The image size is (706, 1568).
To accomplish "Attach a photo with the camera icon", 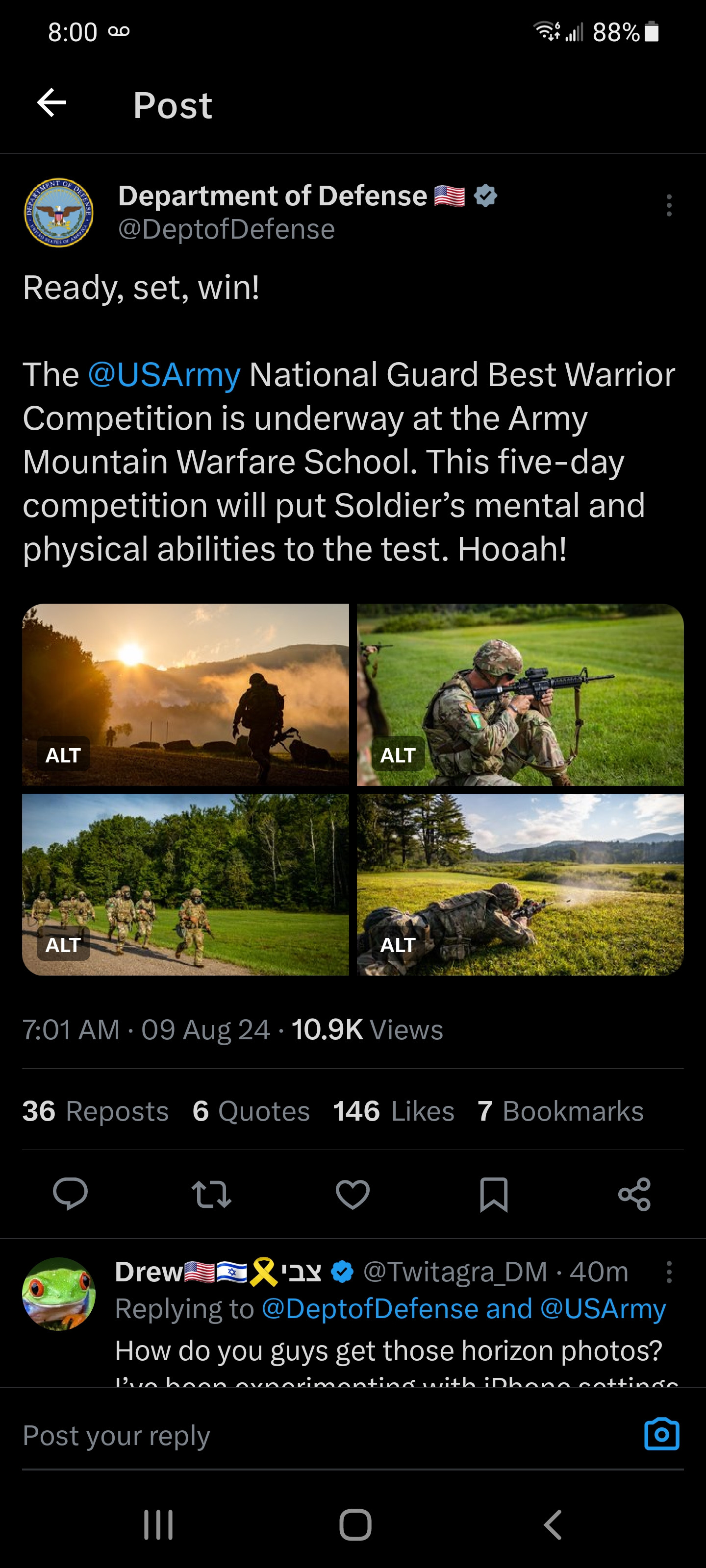I will coord(661,1435).
